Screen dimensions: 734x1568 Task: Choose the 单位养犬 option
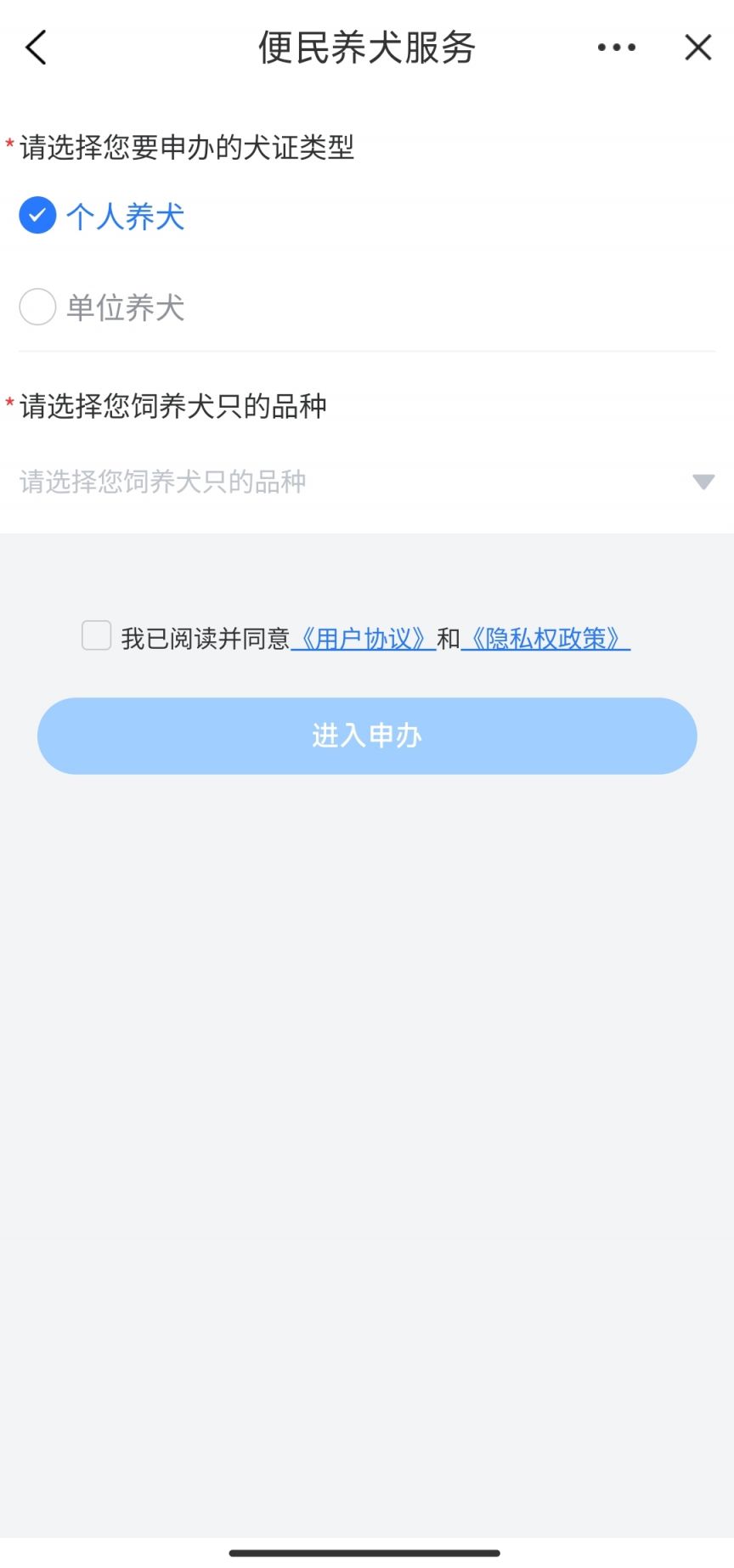(38, 307)
